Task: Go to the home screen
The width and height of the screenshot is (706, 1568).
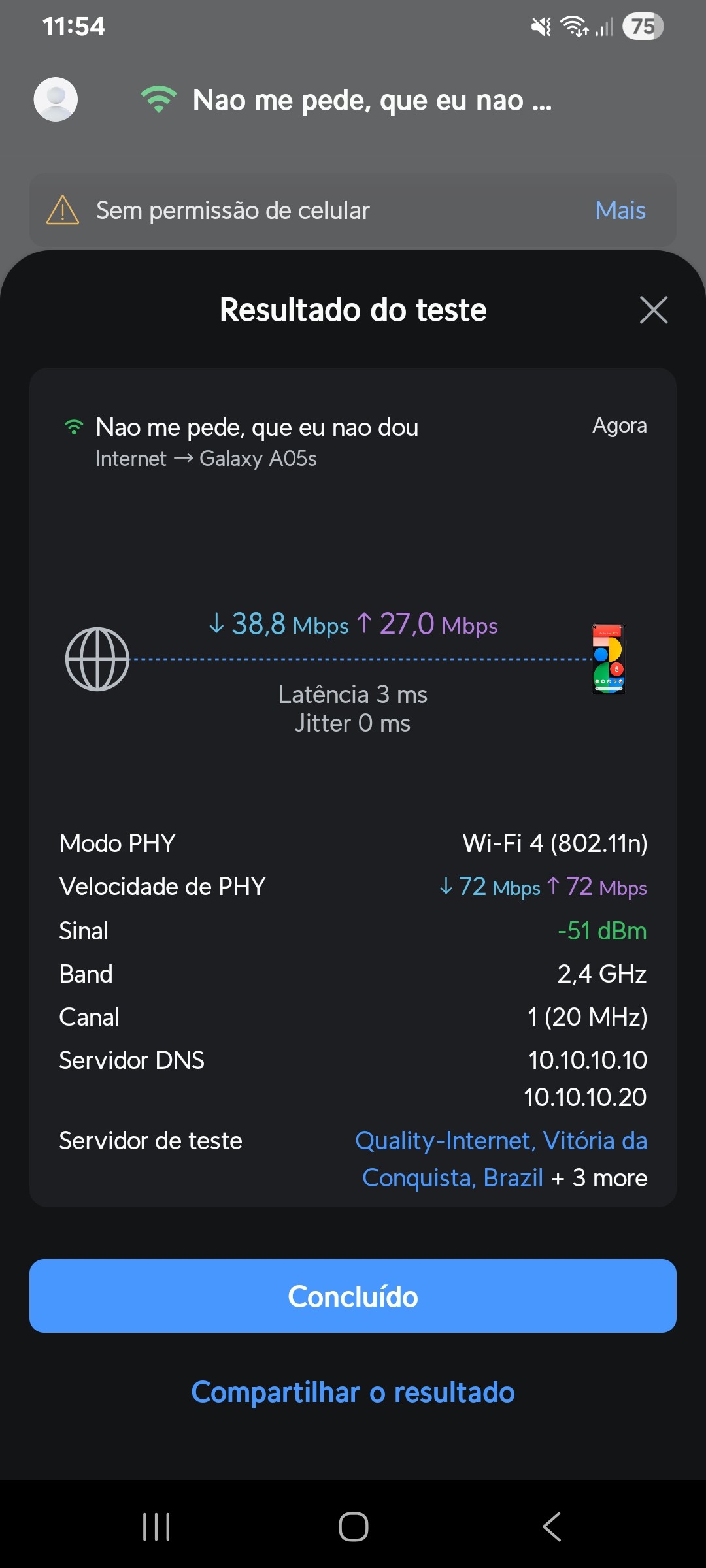Action: pos(353,1527)
